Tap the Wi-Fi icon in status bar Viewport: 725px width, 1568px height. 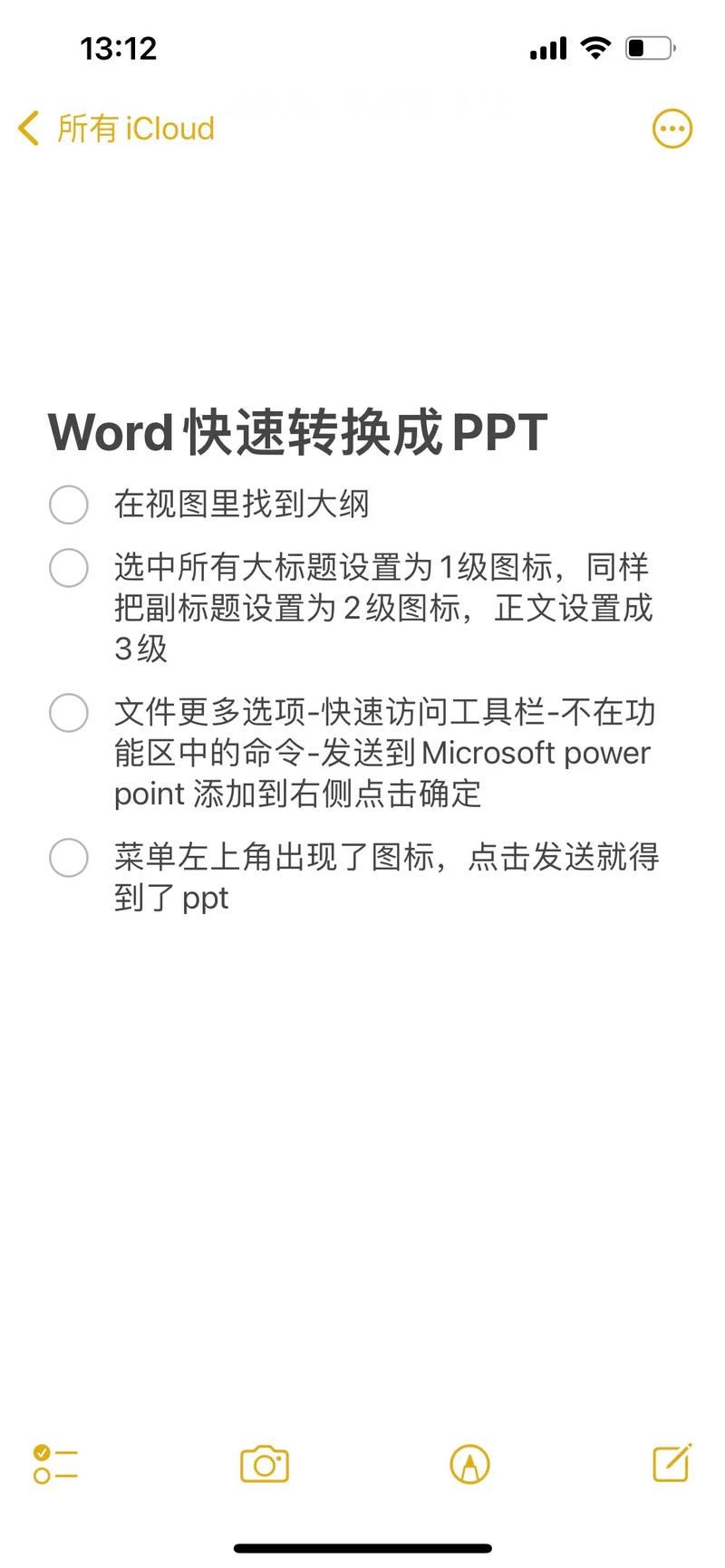tap(595, 47)
